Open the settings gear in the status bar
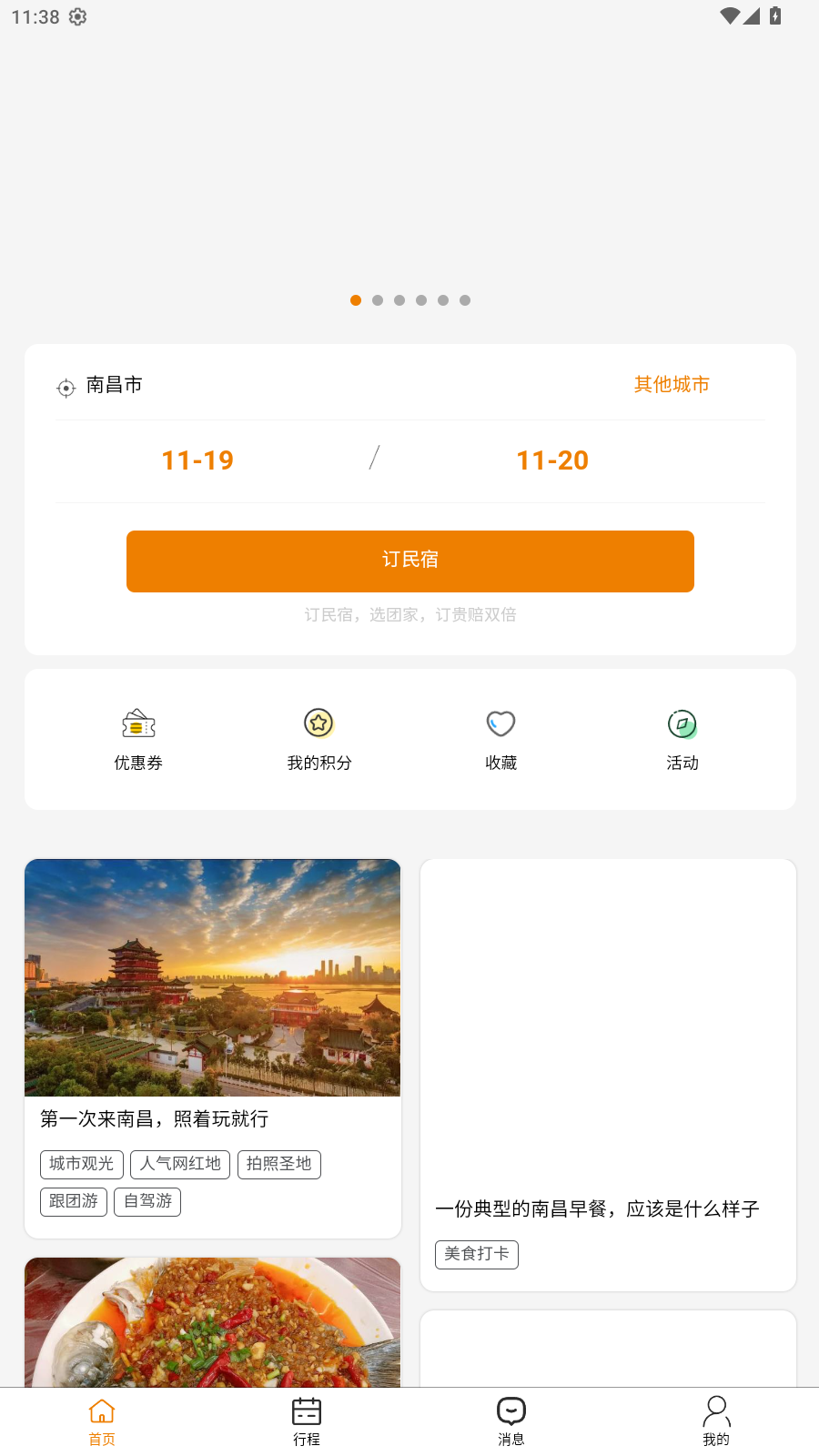 [77, 15]
